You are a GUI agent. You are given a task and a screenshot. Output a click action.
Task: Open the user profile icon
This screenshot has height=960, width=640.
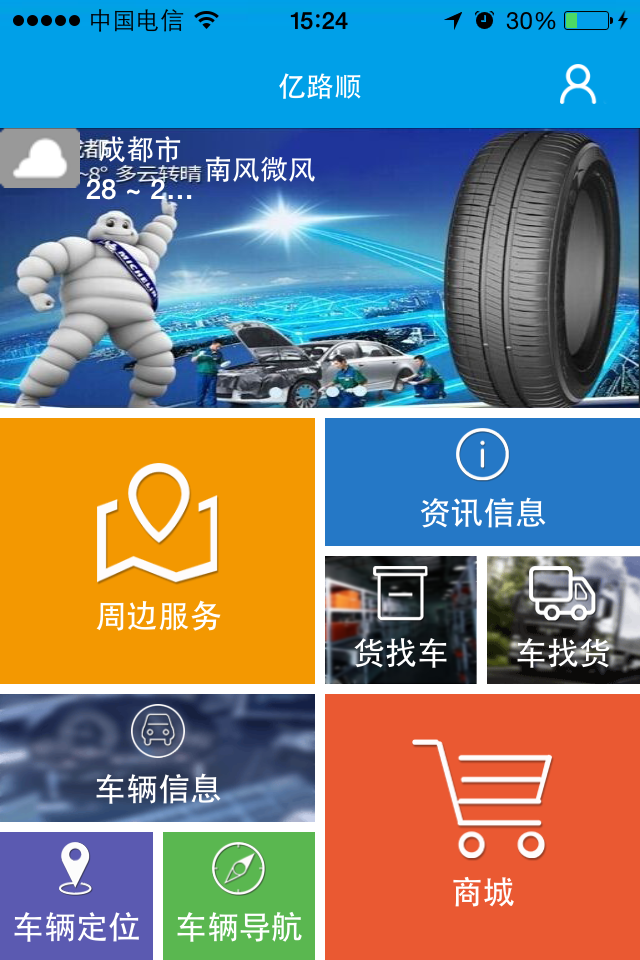(x=577, y=86)
